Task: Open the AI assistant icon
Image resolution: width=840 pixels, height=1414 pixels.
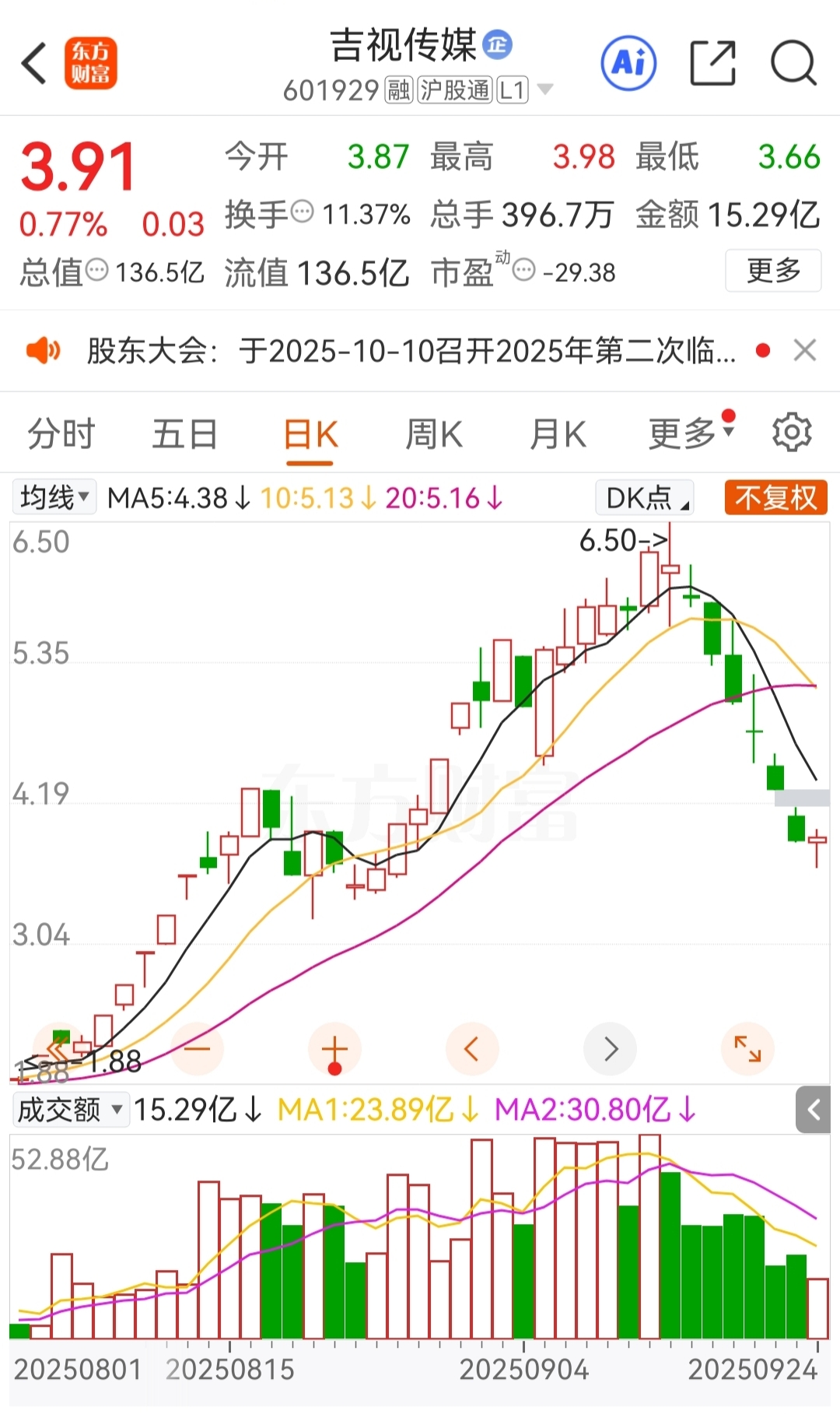Action: (x=628, y=63)
